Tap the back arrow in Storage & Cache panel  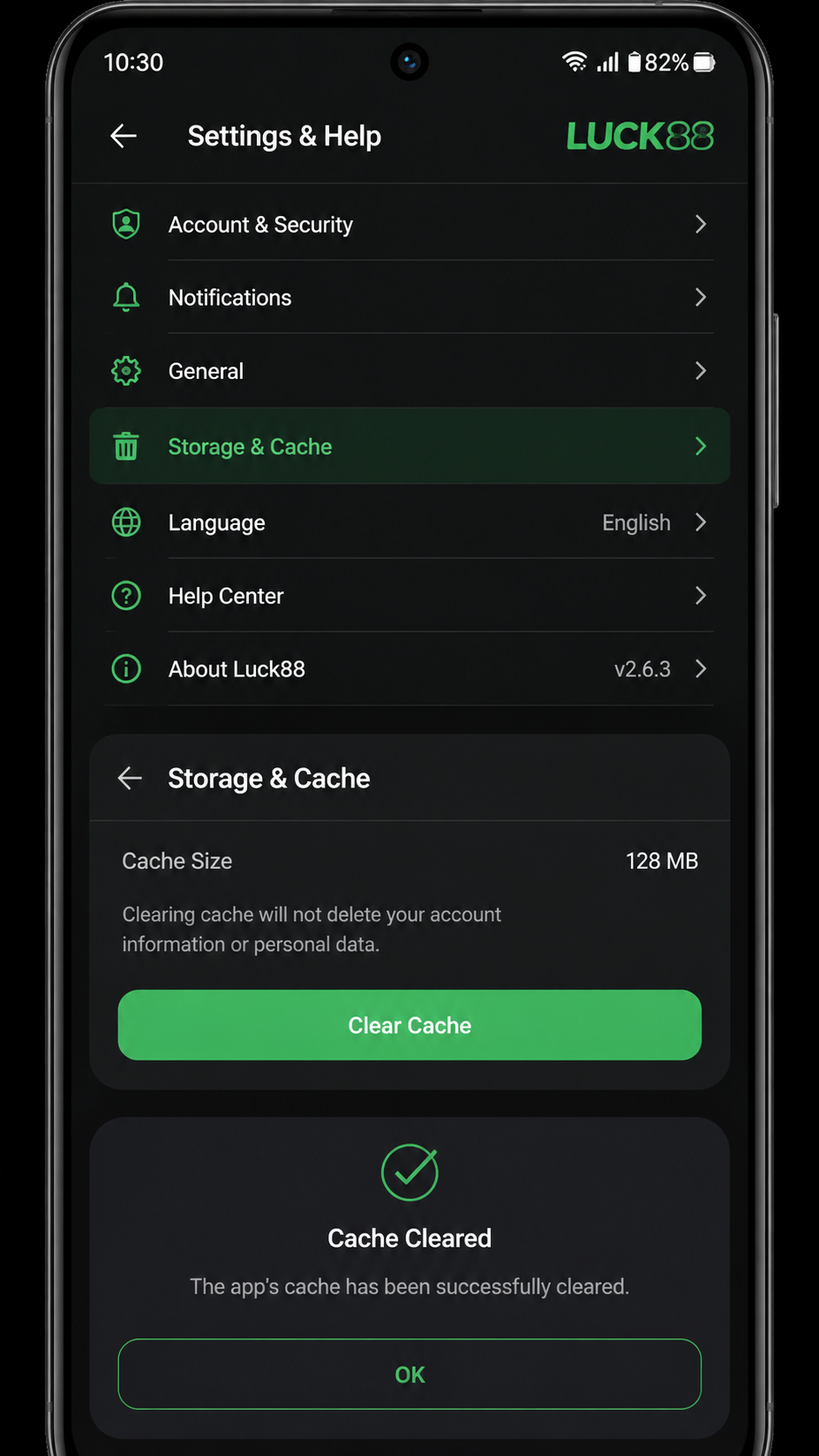click(130, 778)
